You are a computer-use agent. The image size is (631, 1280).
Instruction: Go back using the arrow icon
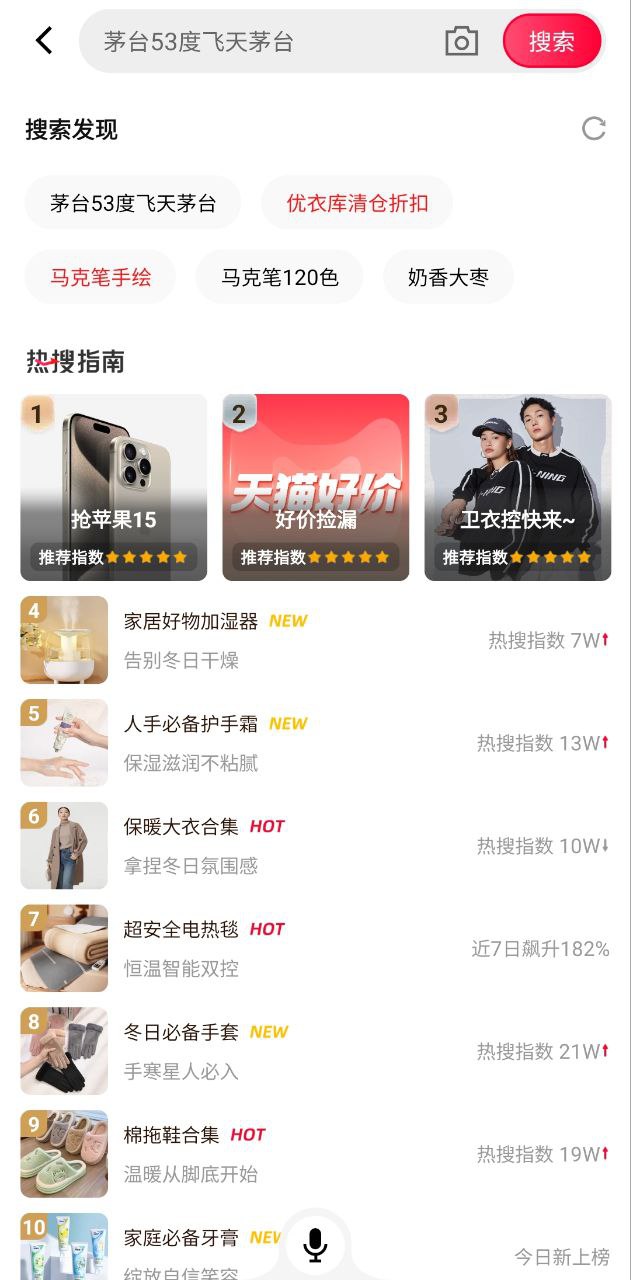pos(44,41)
